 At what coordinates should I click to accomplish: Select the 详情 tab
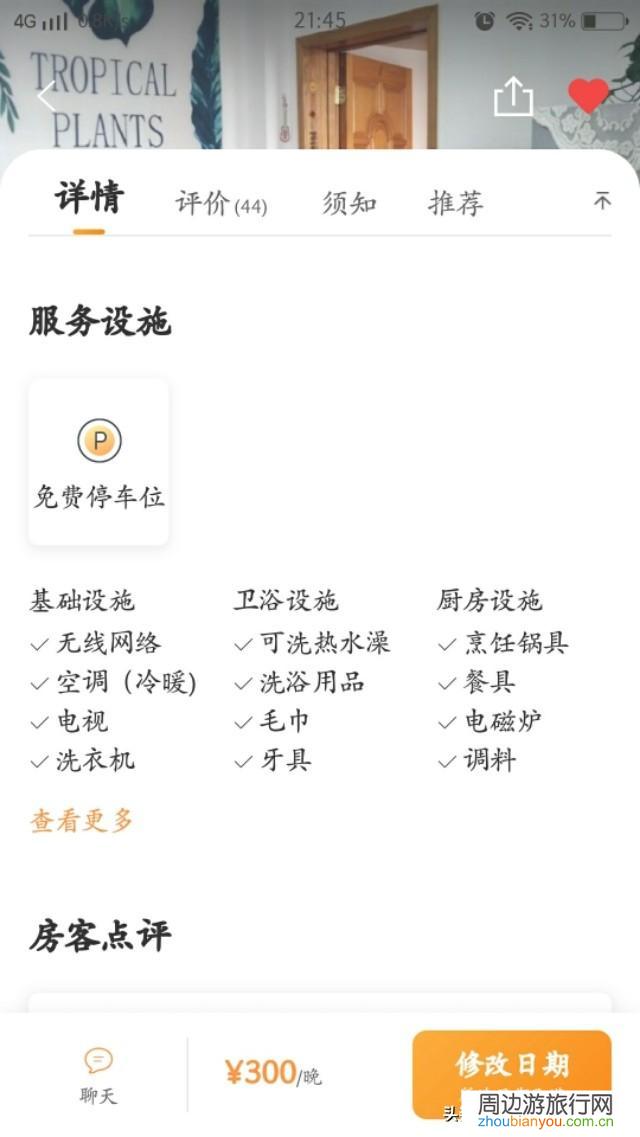[x=89, y=198]
